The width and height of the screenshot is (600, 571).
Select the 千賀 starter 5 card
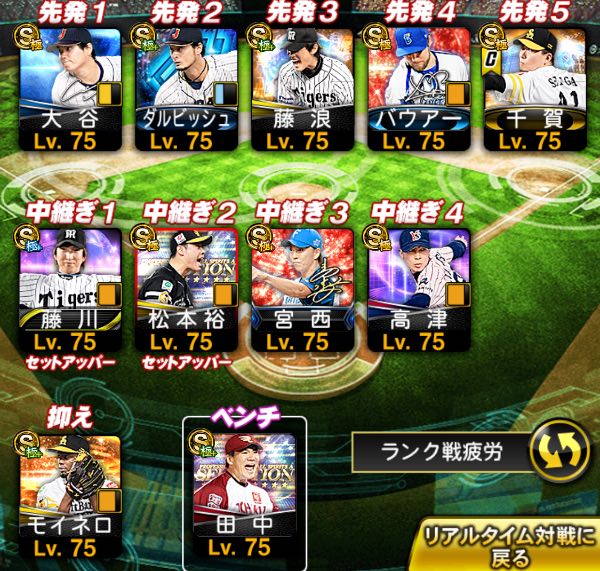[535, 90]
